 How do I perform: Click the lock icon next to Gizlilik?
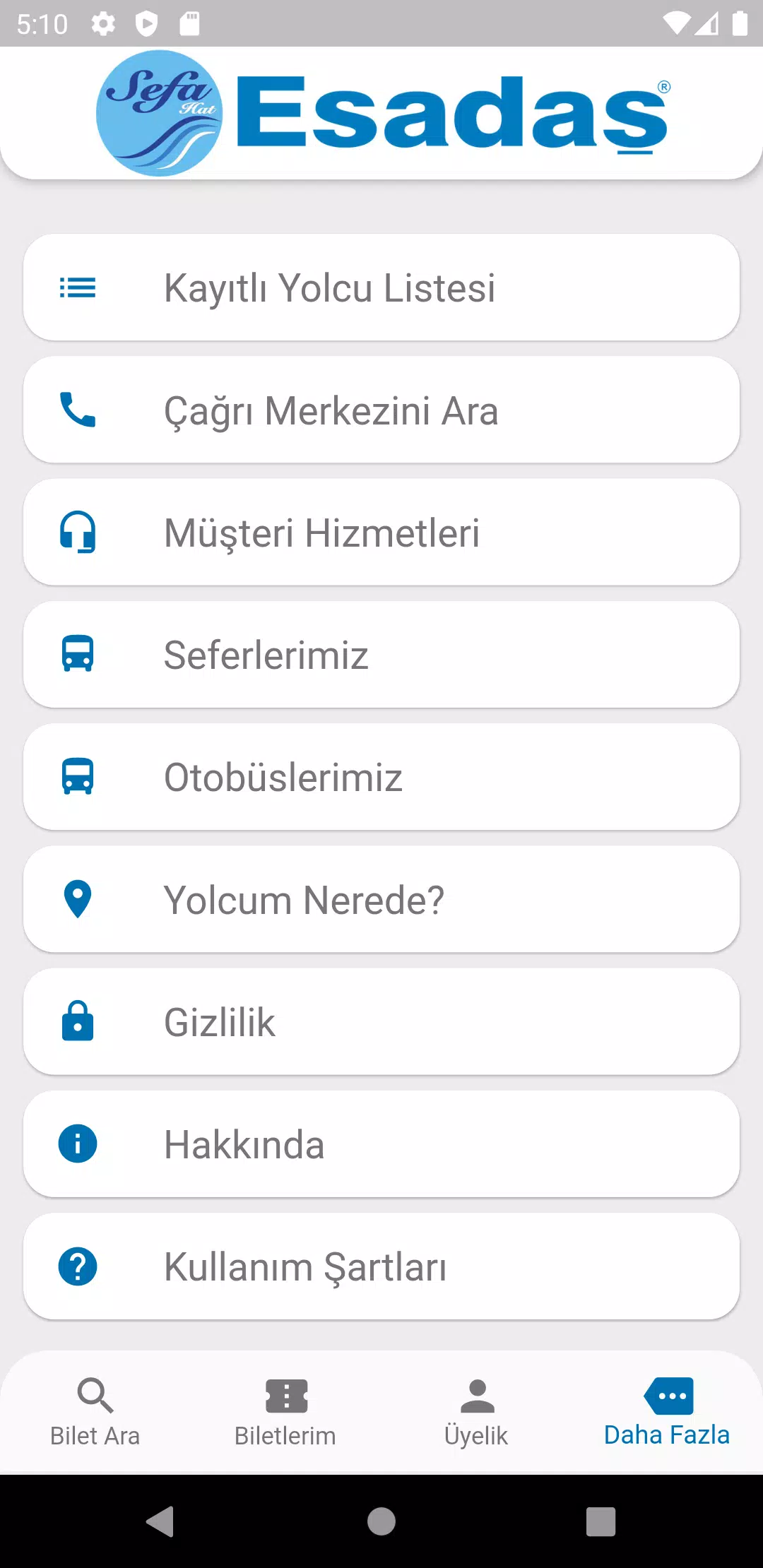78,1021
